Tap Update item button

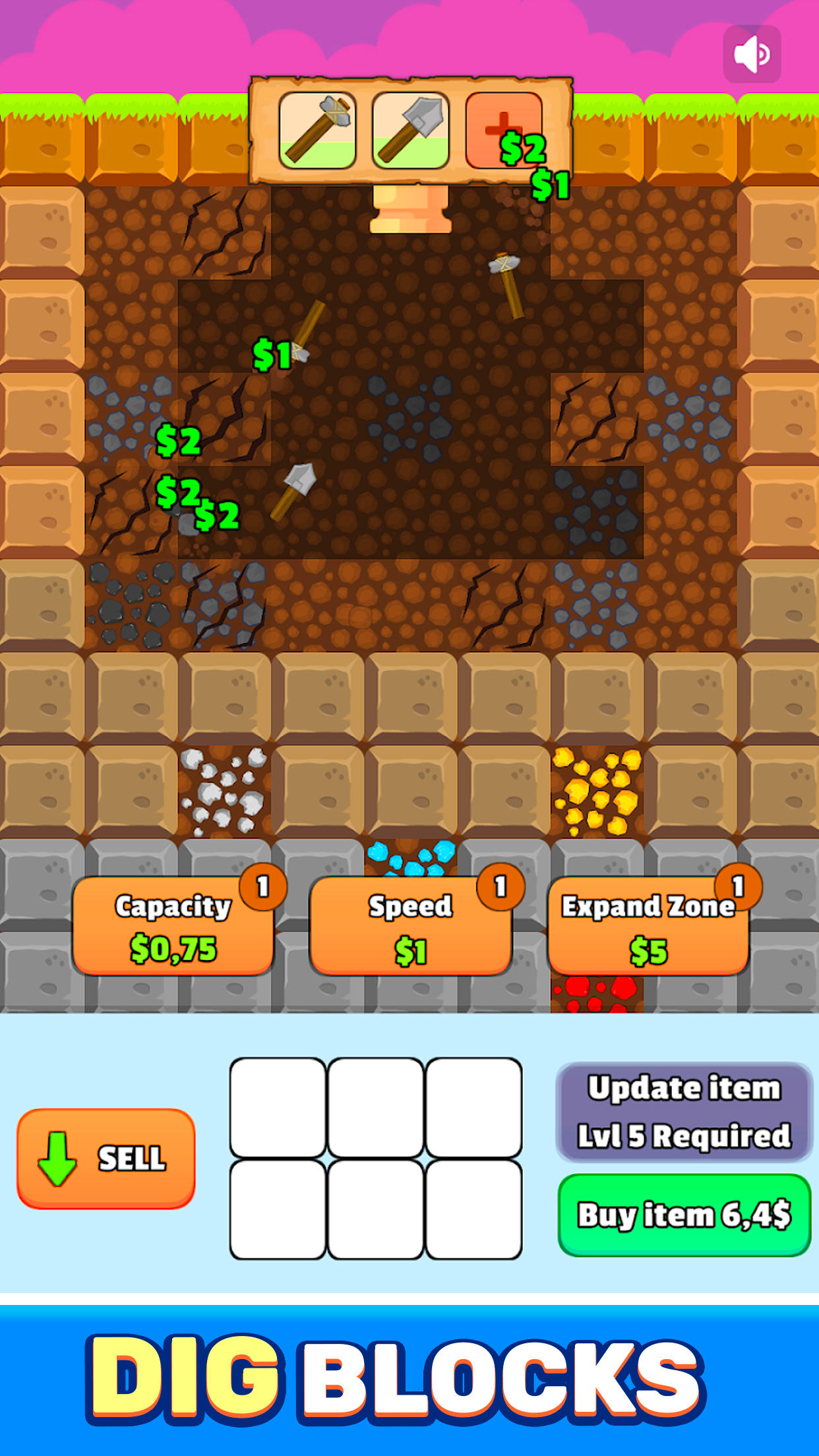[684, 1112]
